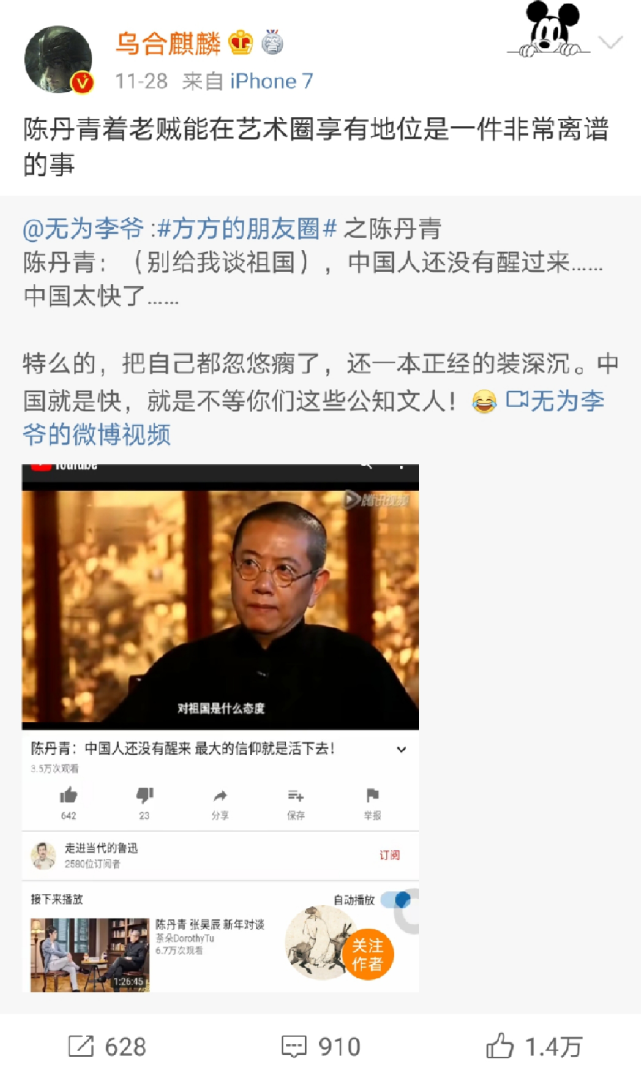641x1077 pixels.
Task: Open 乌合麒麟's profile picture
Action: click(59, 59)
